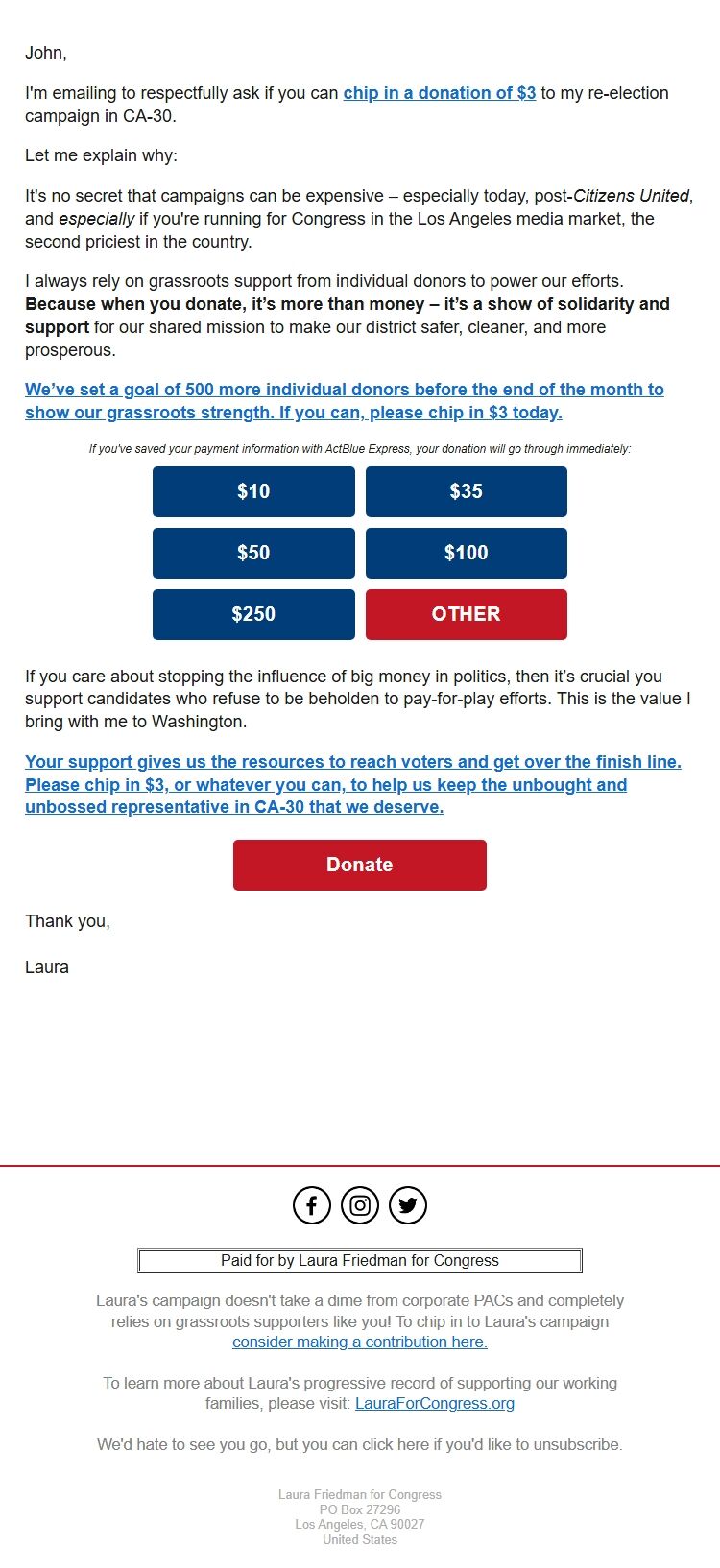The image size is (720, 1568).
Task: Open the 'chip in a donation of $3' link
Action: pyautogui.click(x=440, y=93)
